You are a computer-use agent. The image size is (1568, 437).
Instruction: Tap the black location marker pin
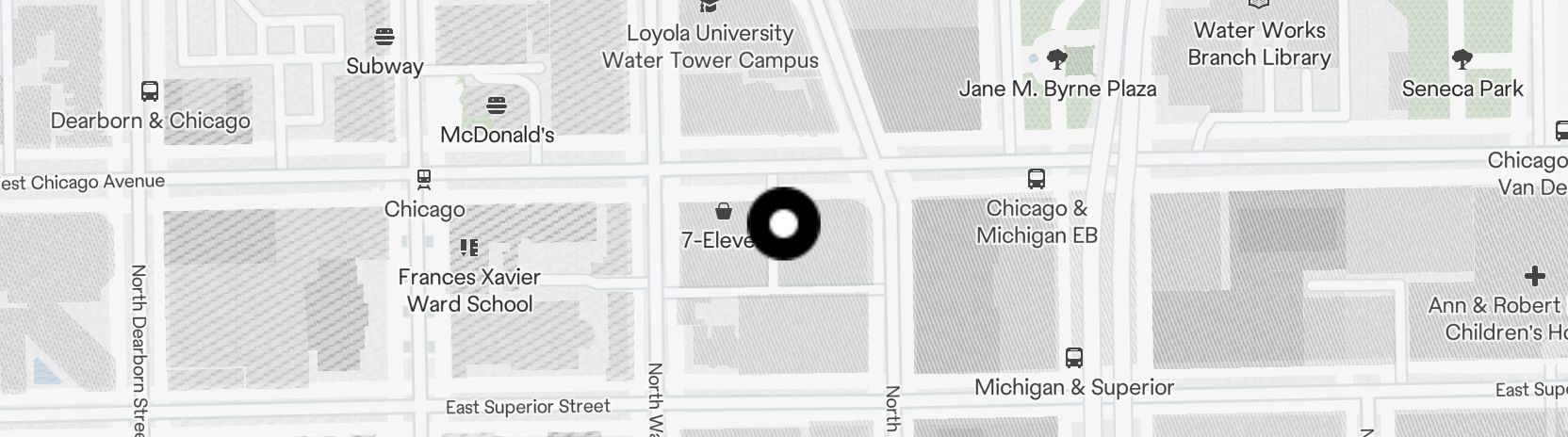point(783,223)
